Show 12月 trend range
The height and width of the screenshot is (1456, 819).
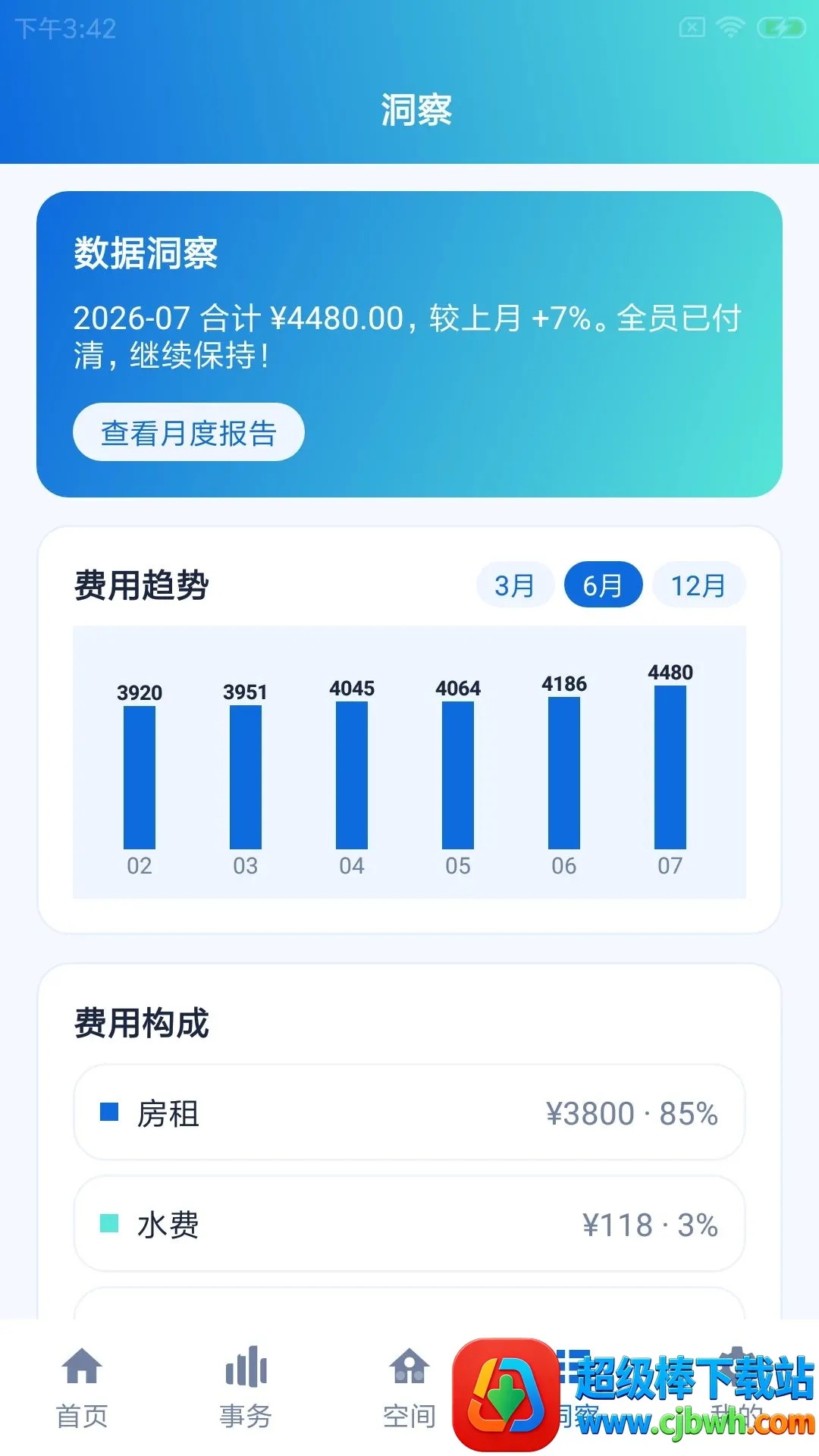point(698,585)
